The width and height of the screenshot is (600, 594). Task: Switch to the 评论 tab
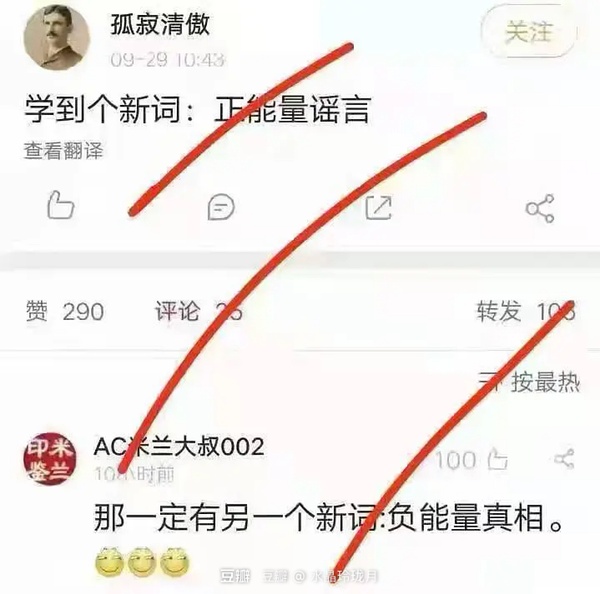(197, 312)
